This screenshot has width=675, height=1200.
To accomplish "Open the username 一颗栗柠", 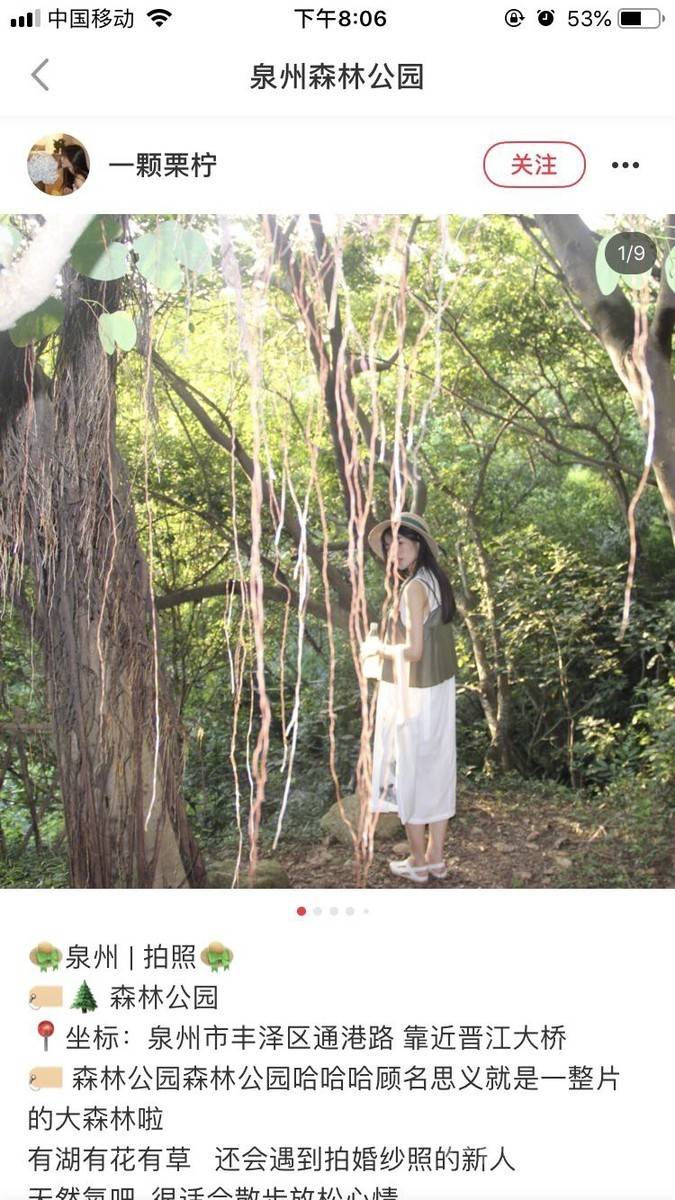I will click(162, 165).
